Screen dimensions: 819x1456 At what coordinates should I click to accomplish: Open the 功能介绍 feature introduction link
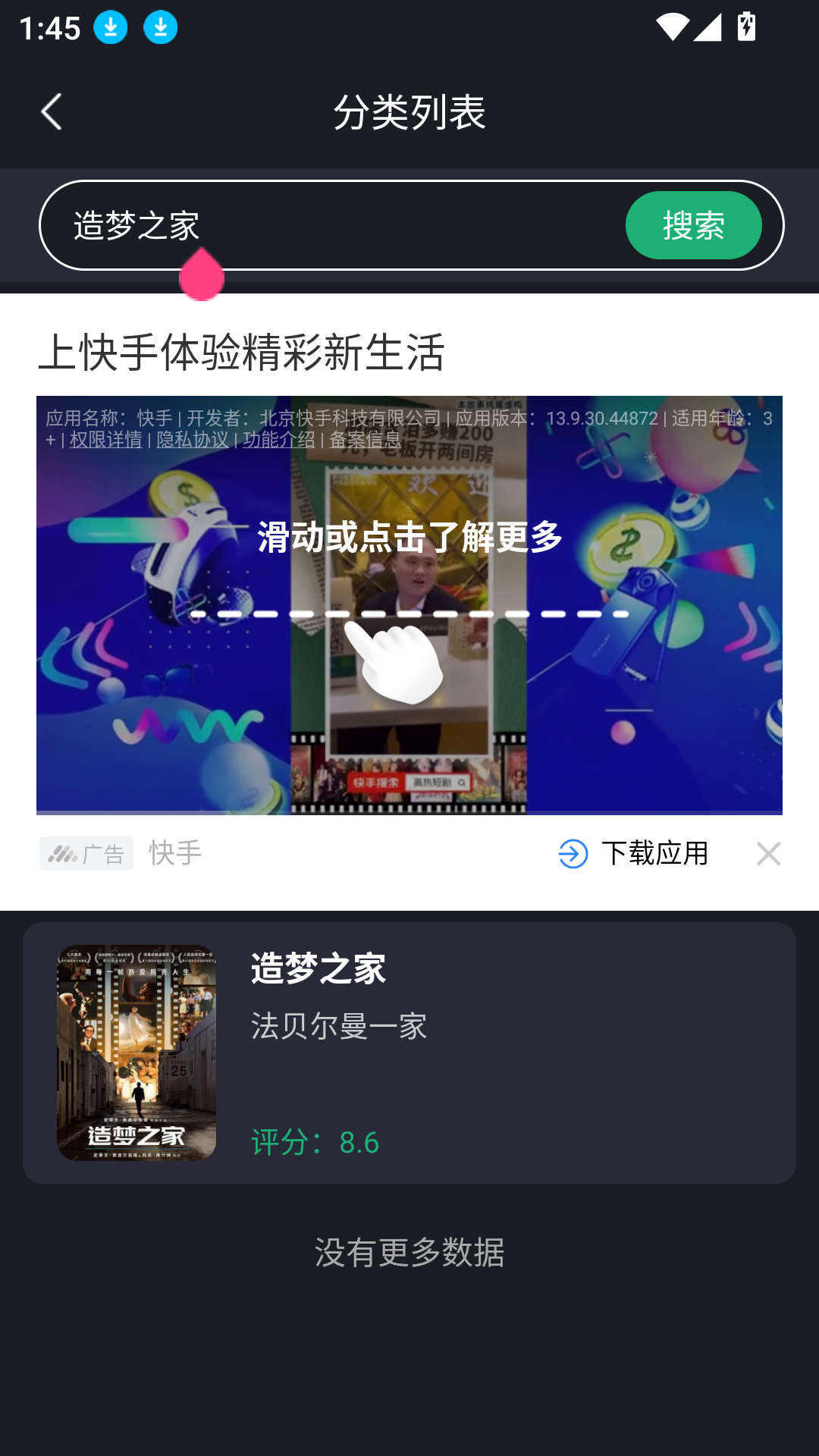(278, 441)
